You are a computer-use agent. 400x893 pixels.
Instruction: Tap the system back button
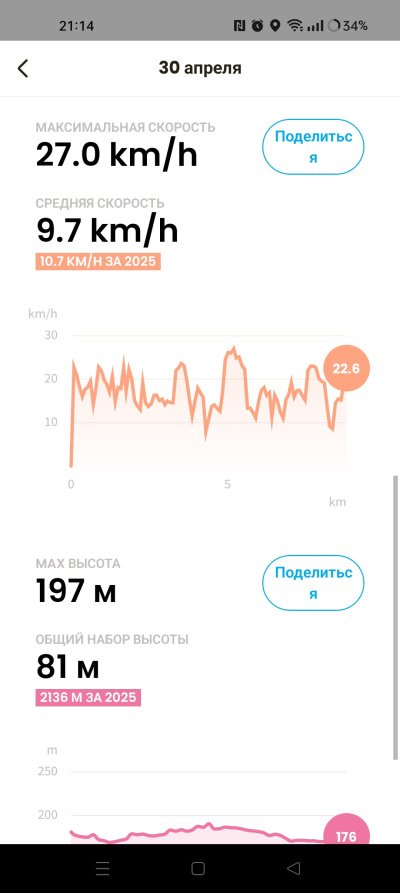click(x=293, y=868)
